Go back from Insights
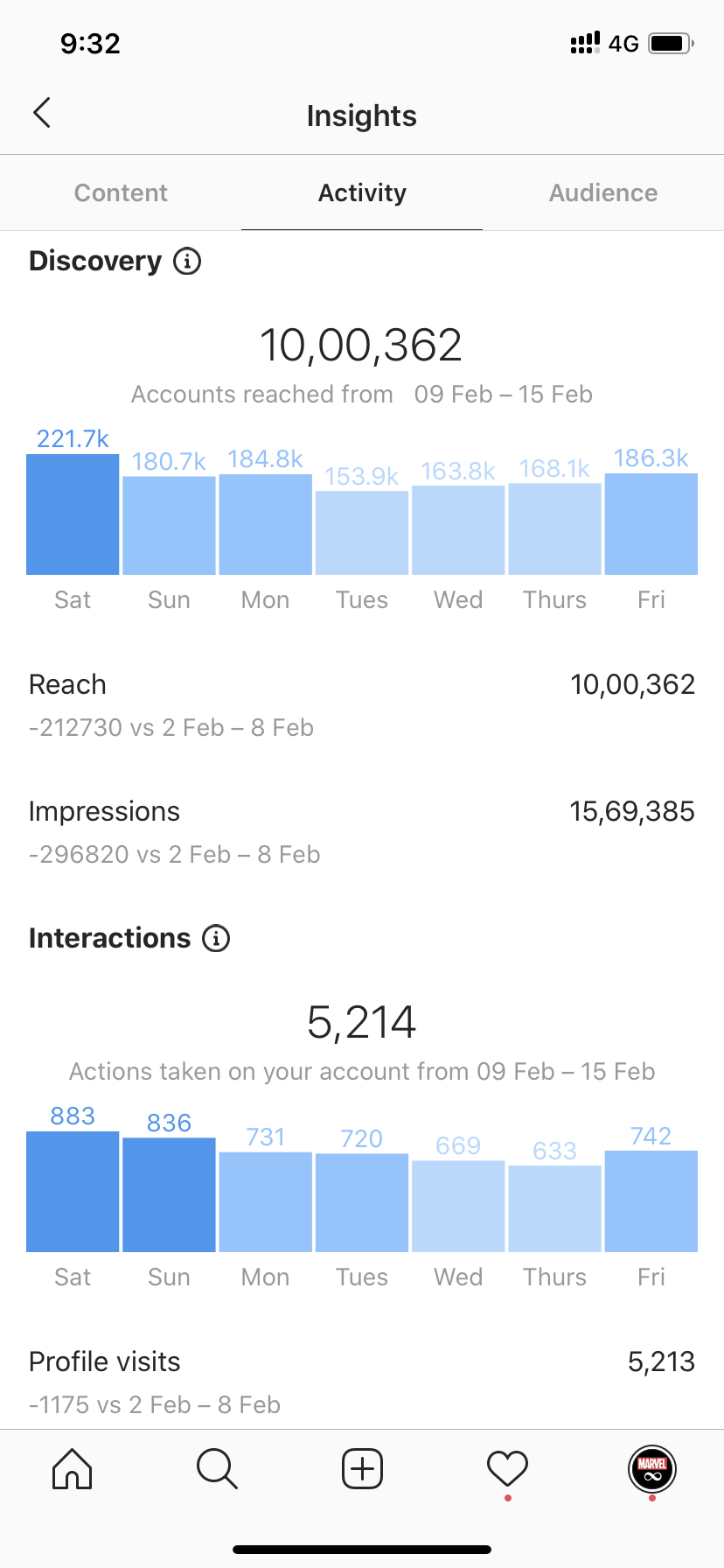 42,113
